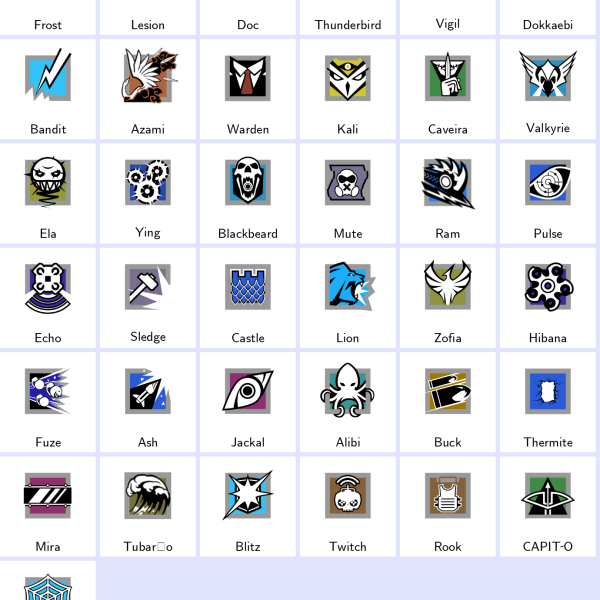
Task: Choose the Warden operator
Action: (x=248, y=88)
